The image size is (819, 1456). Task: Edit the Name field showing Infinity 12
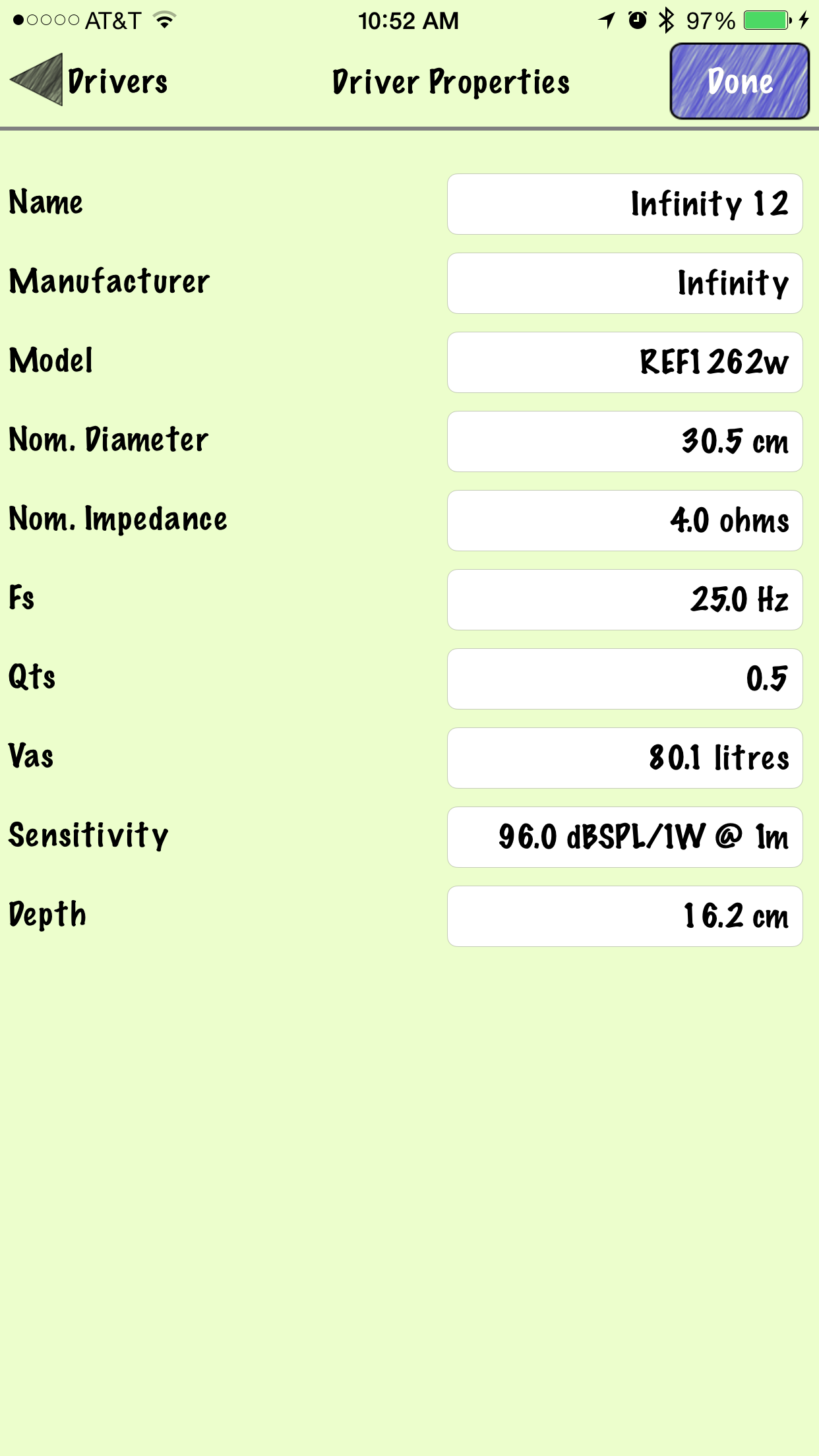point(625,204)
